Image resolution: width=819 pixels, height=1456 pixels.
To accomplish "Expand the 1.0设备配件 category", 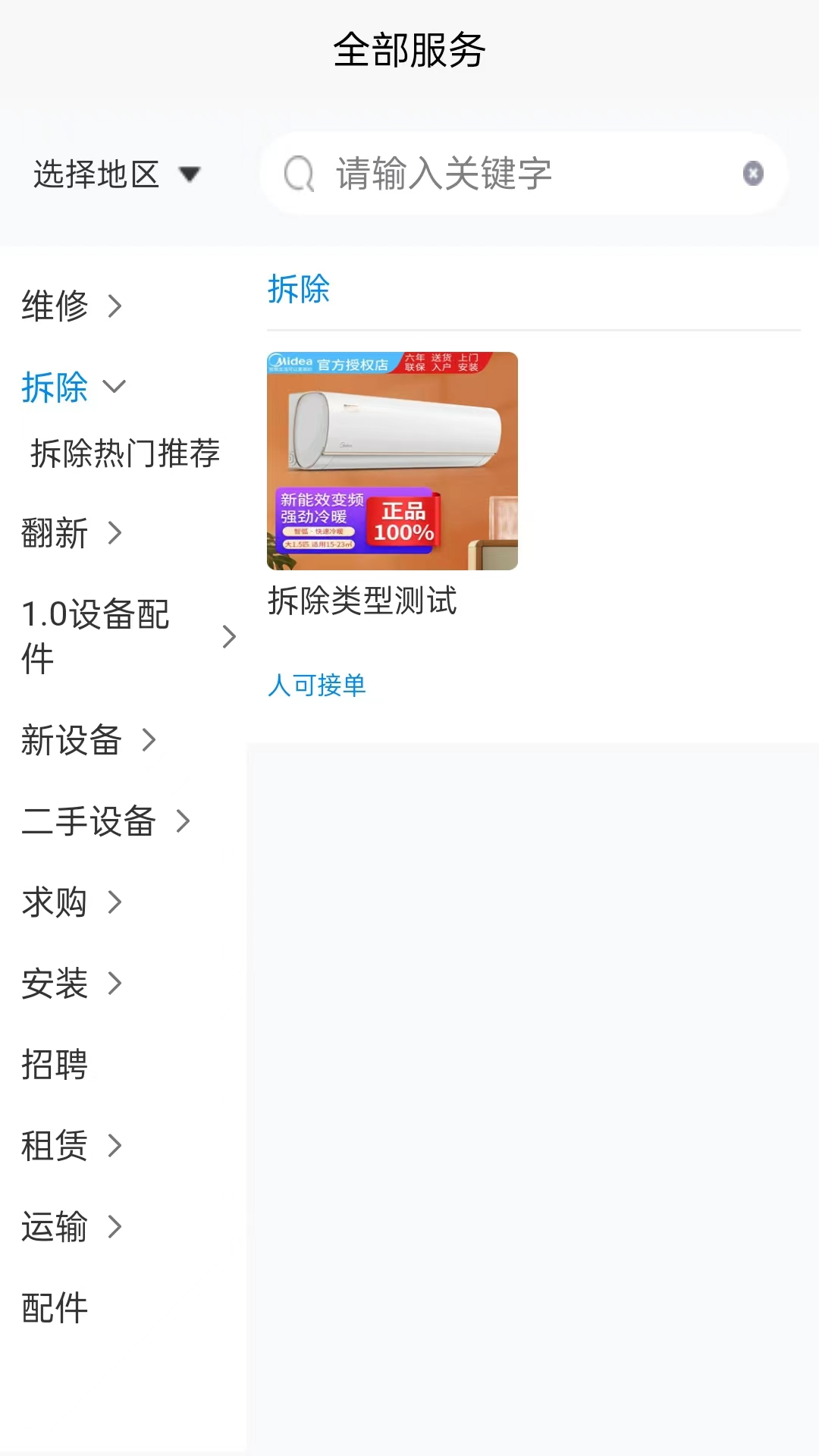I will click(x=121, y=635).
